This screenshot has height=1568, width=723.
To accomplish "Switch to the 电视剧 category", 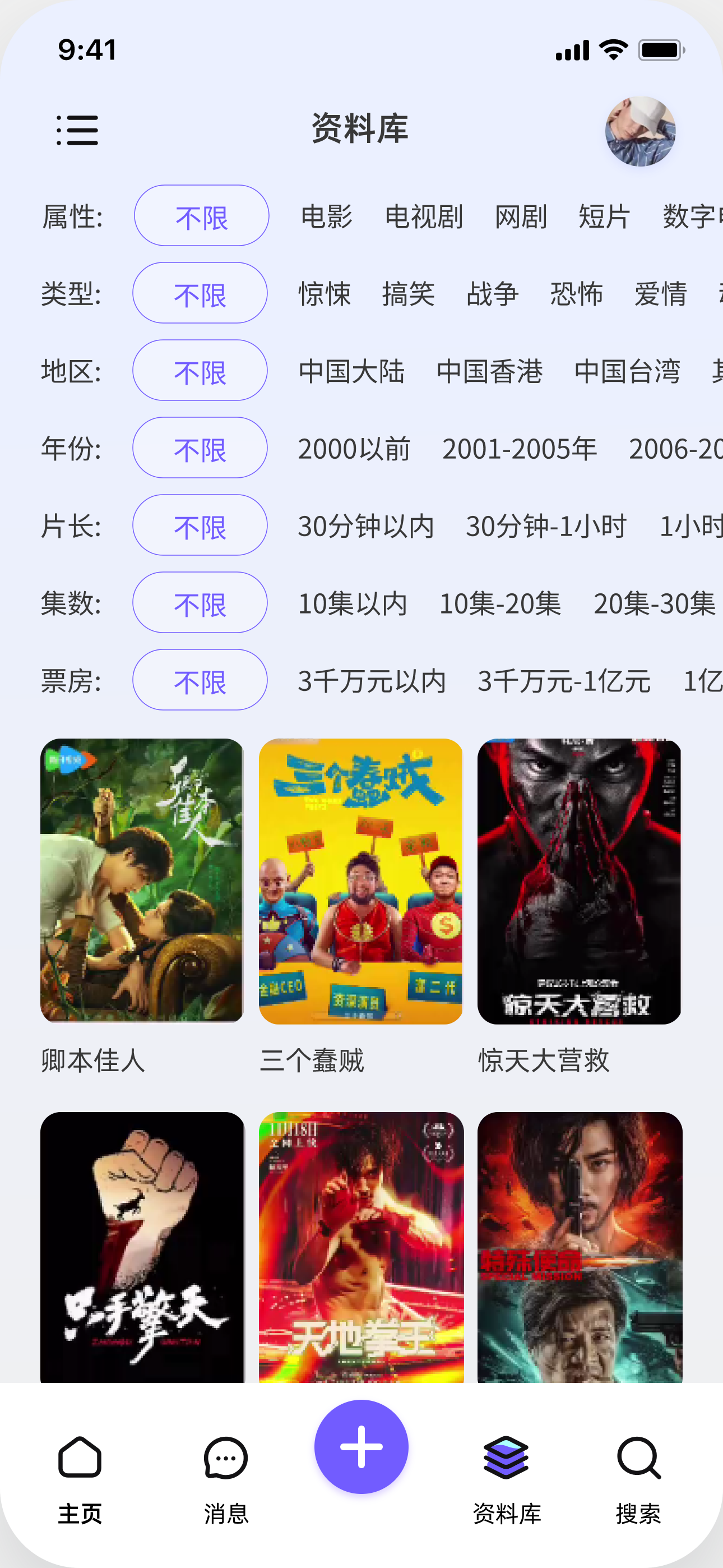I will [x=424, y=217].
